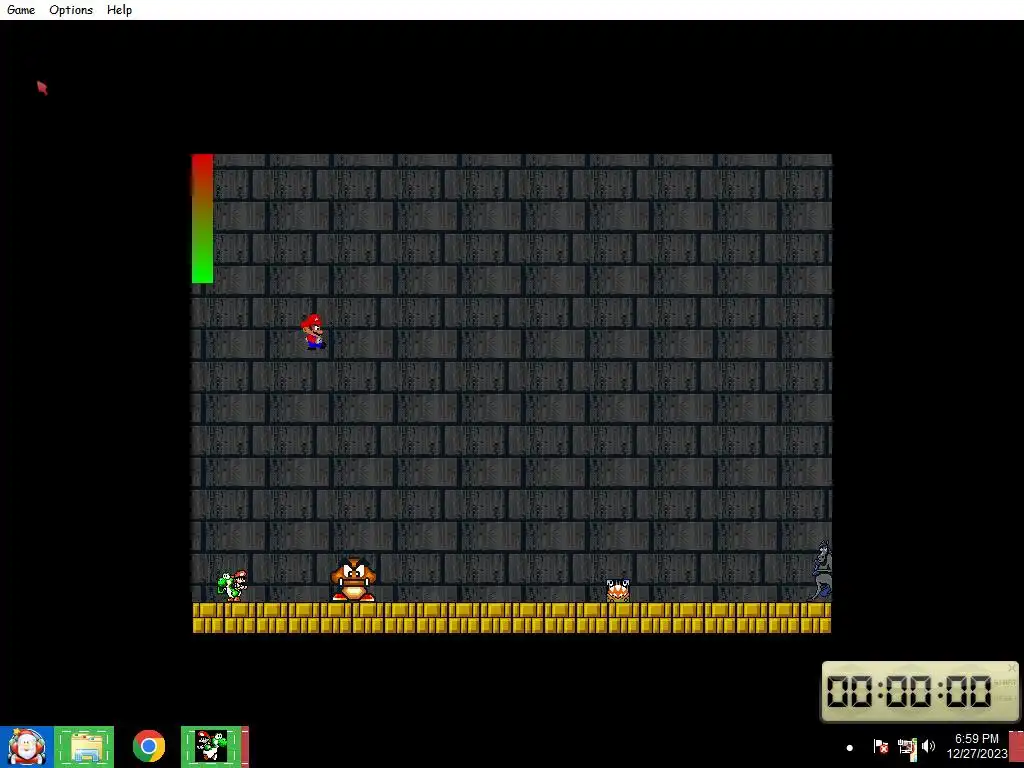Start the stopwatch timer

(x=1004, y=682)
